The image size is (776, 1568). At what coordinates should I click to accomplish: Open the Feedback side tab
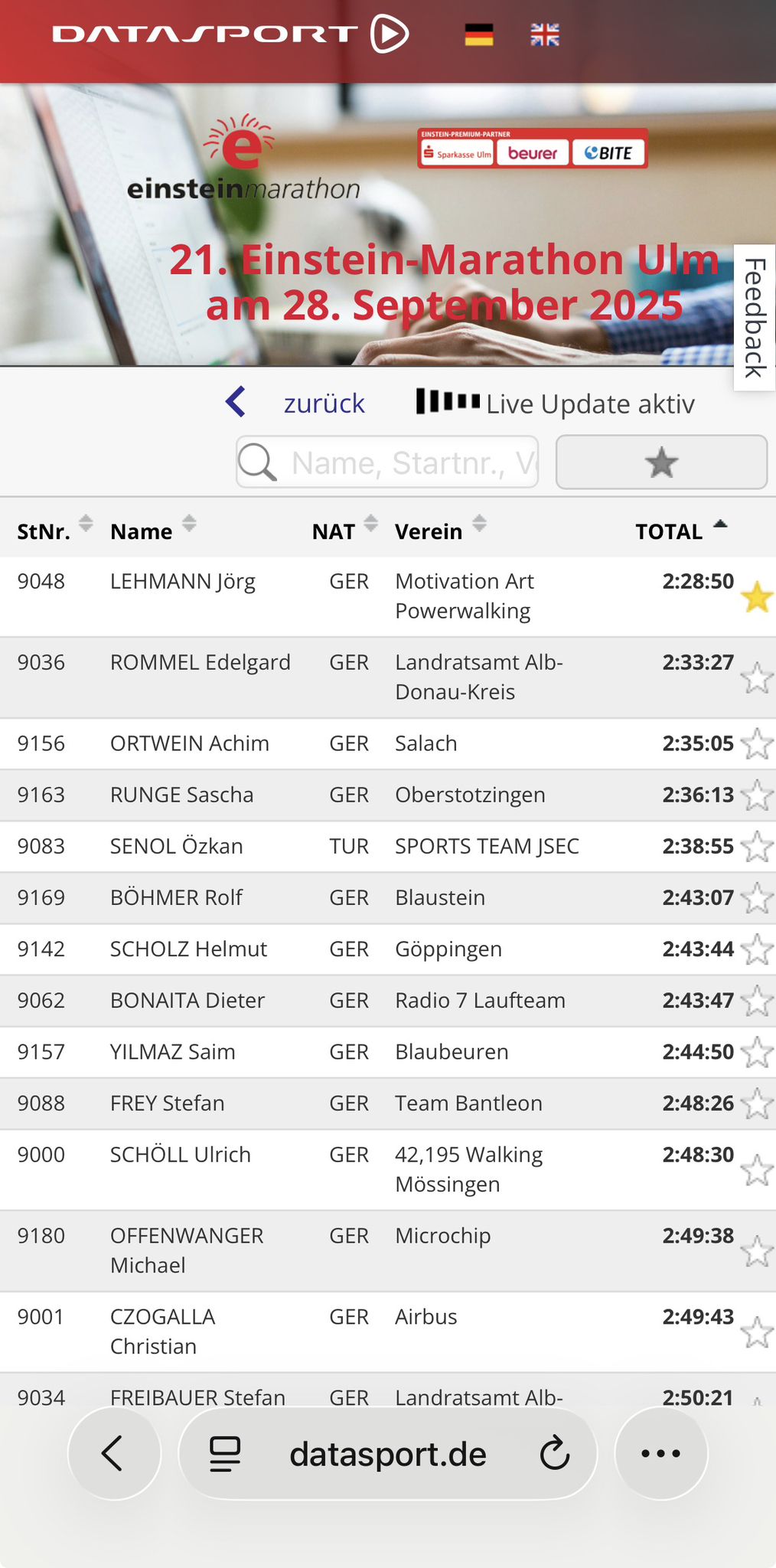click(755, 318)
